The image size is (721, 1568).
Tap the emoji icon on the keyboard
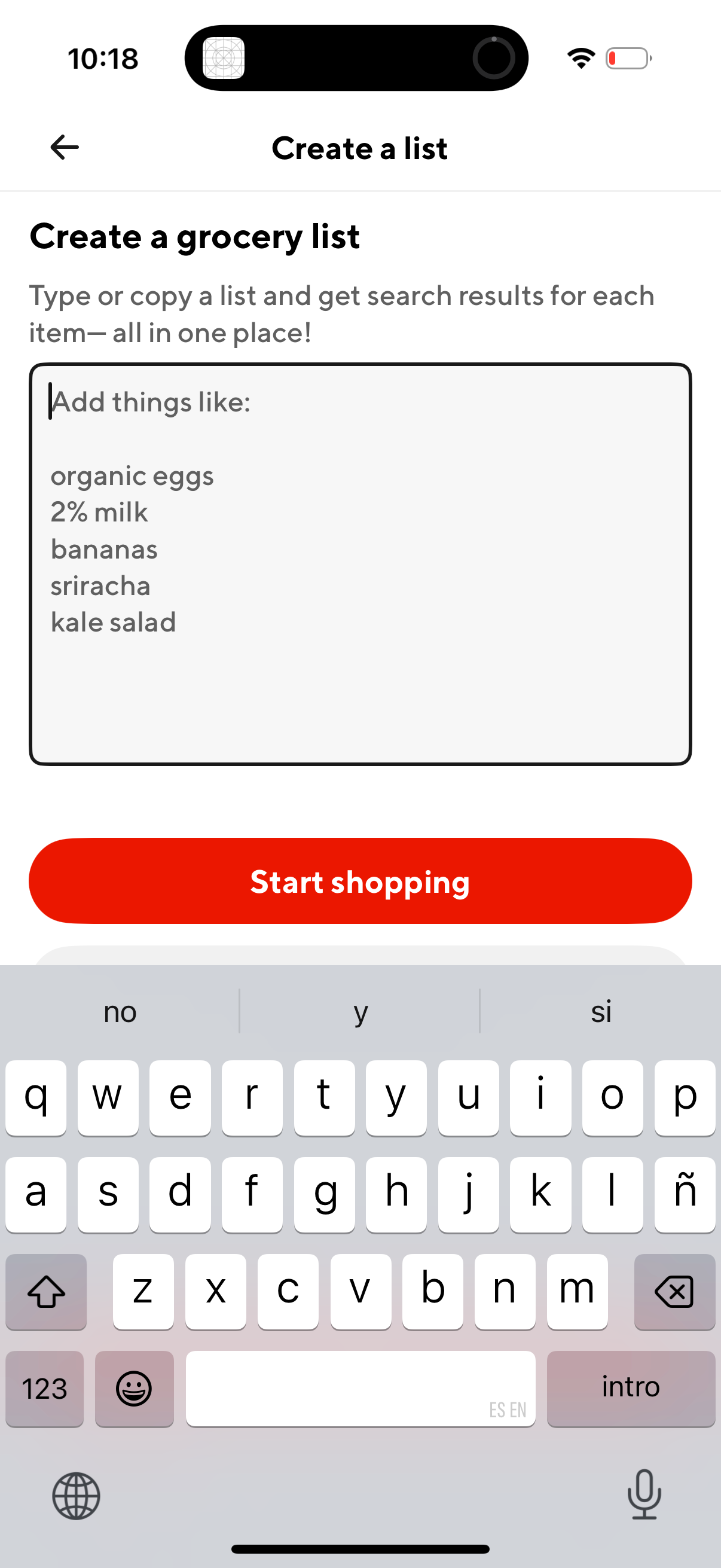(134, 1389)
